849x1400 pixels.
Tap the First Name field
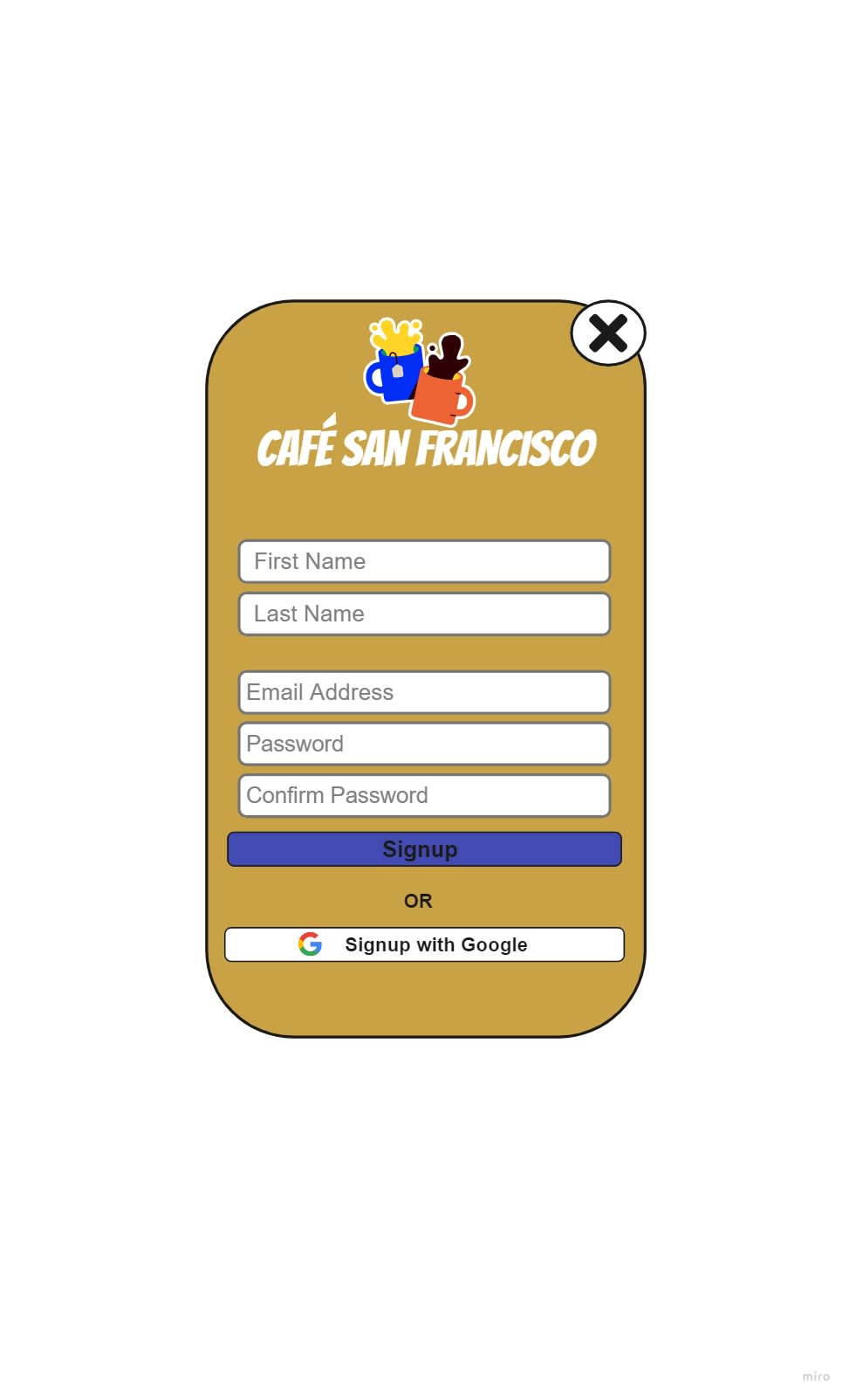pyautogui.click(x=424, y=561)
